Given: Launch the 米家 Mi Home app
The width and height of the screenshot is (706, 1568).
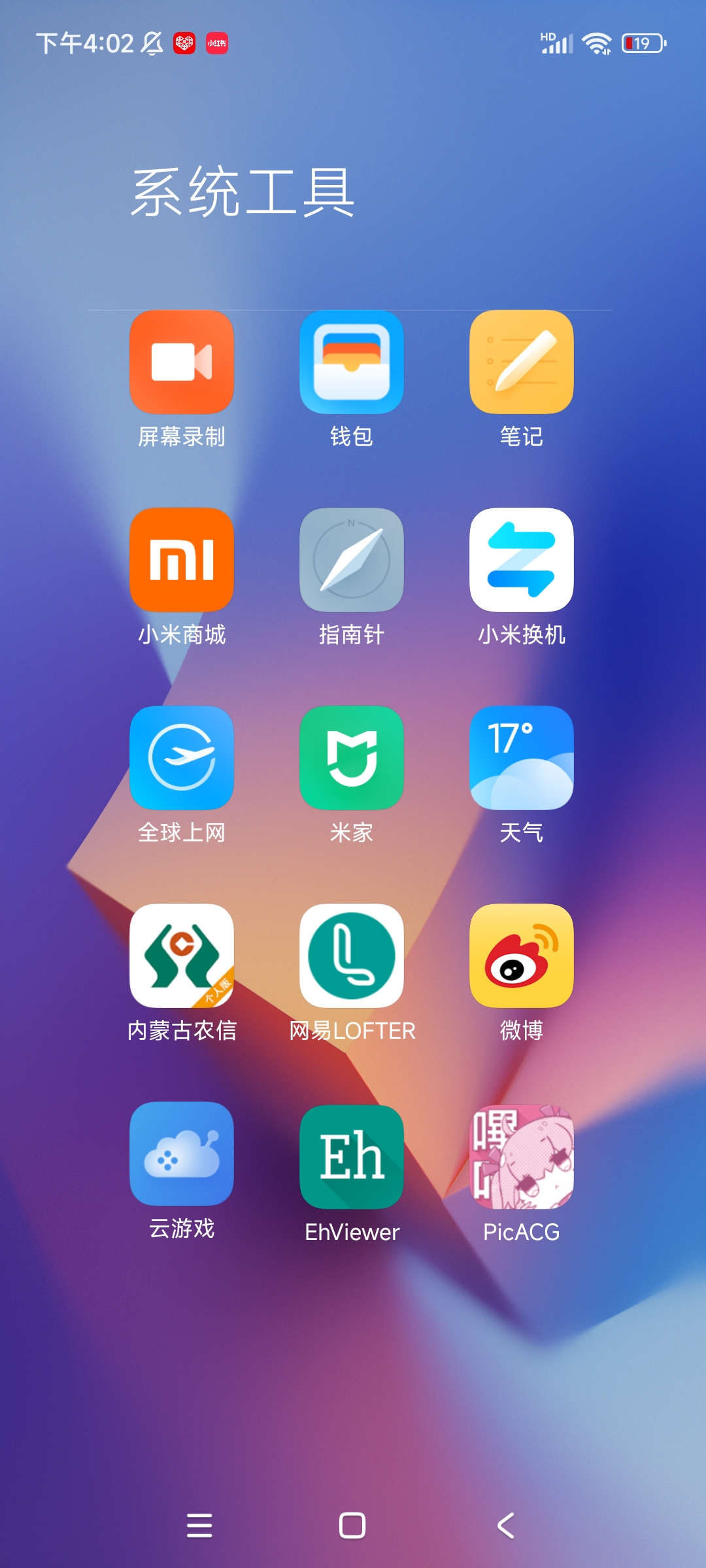Looking at the screenshot, I should pos(352,758).
